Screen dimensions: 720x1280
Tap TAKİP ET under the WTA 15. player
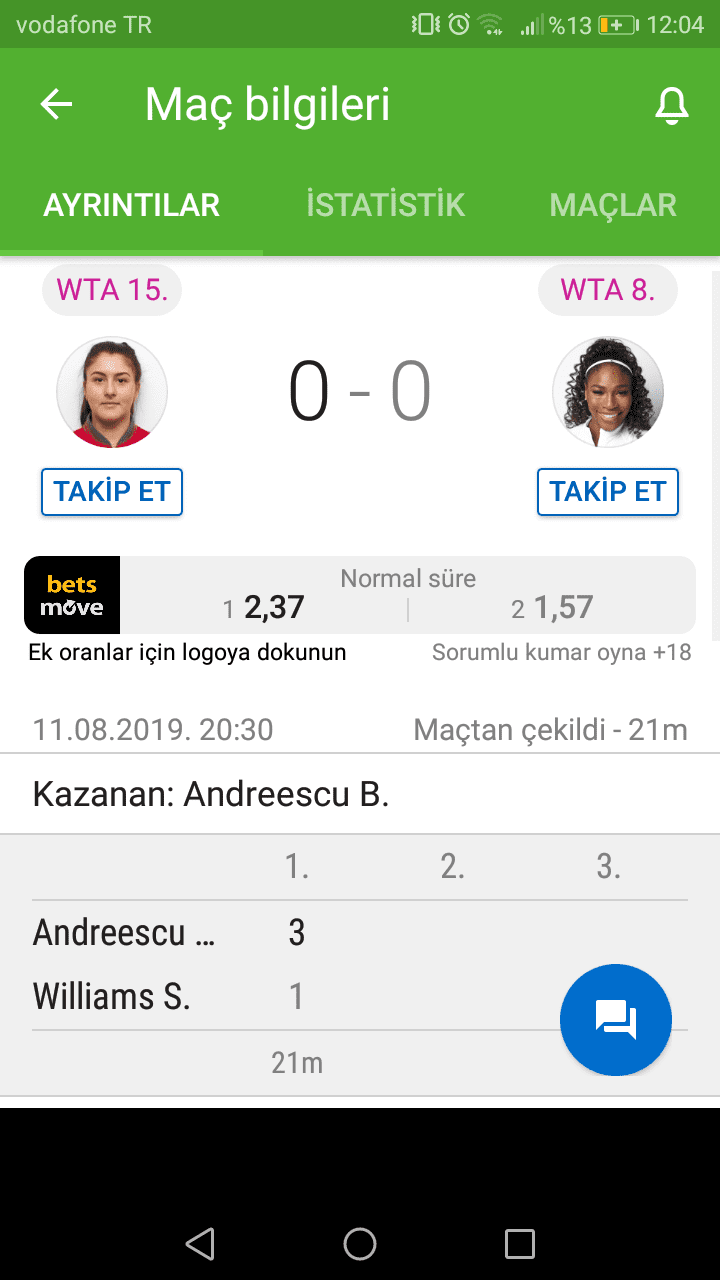(112, 492)
